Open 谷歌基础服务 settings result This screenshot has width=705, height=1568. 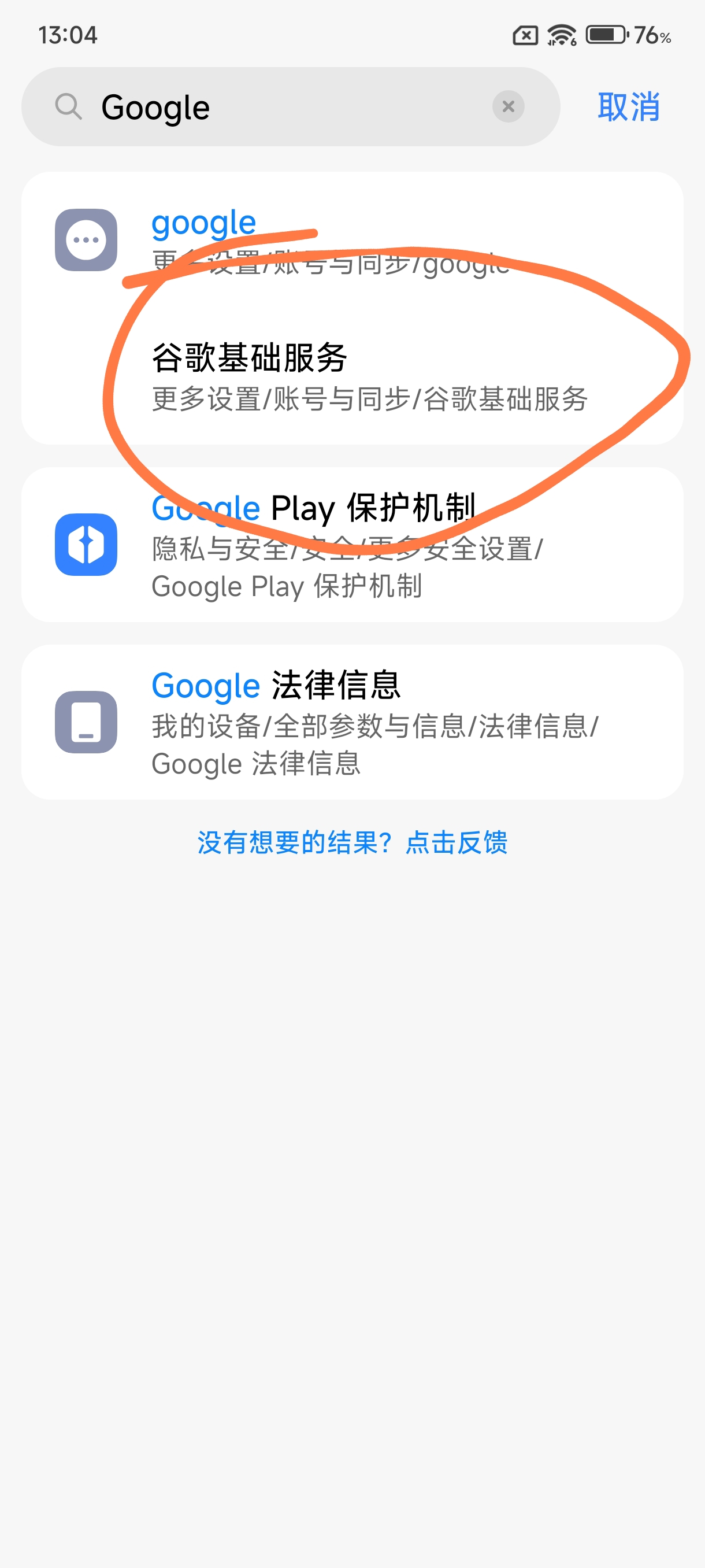[369, 376]
